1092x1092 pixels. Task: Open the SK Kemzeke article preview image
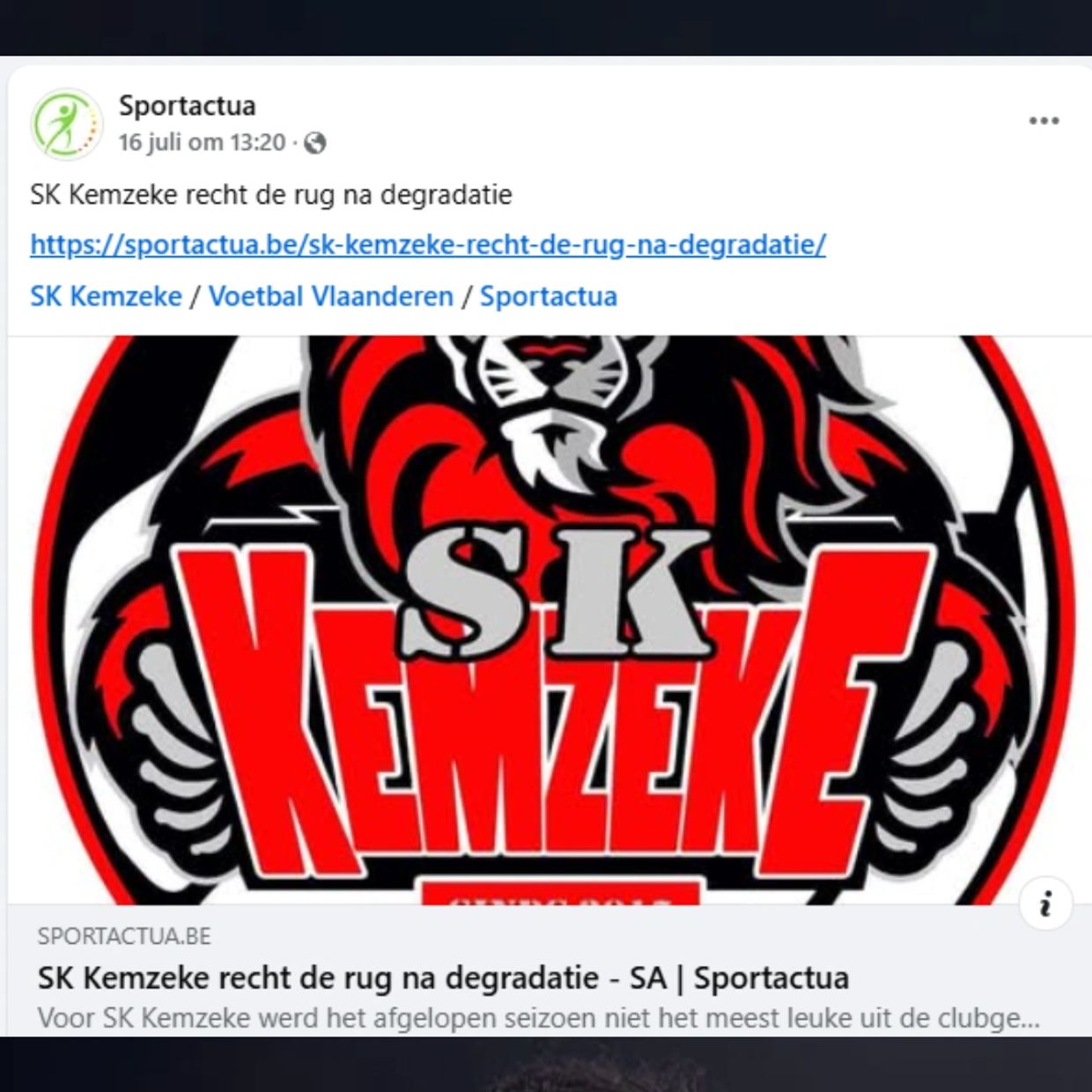(546, 616)
